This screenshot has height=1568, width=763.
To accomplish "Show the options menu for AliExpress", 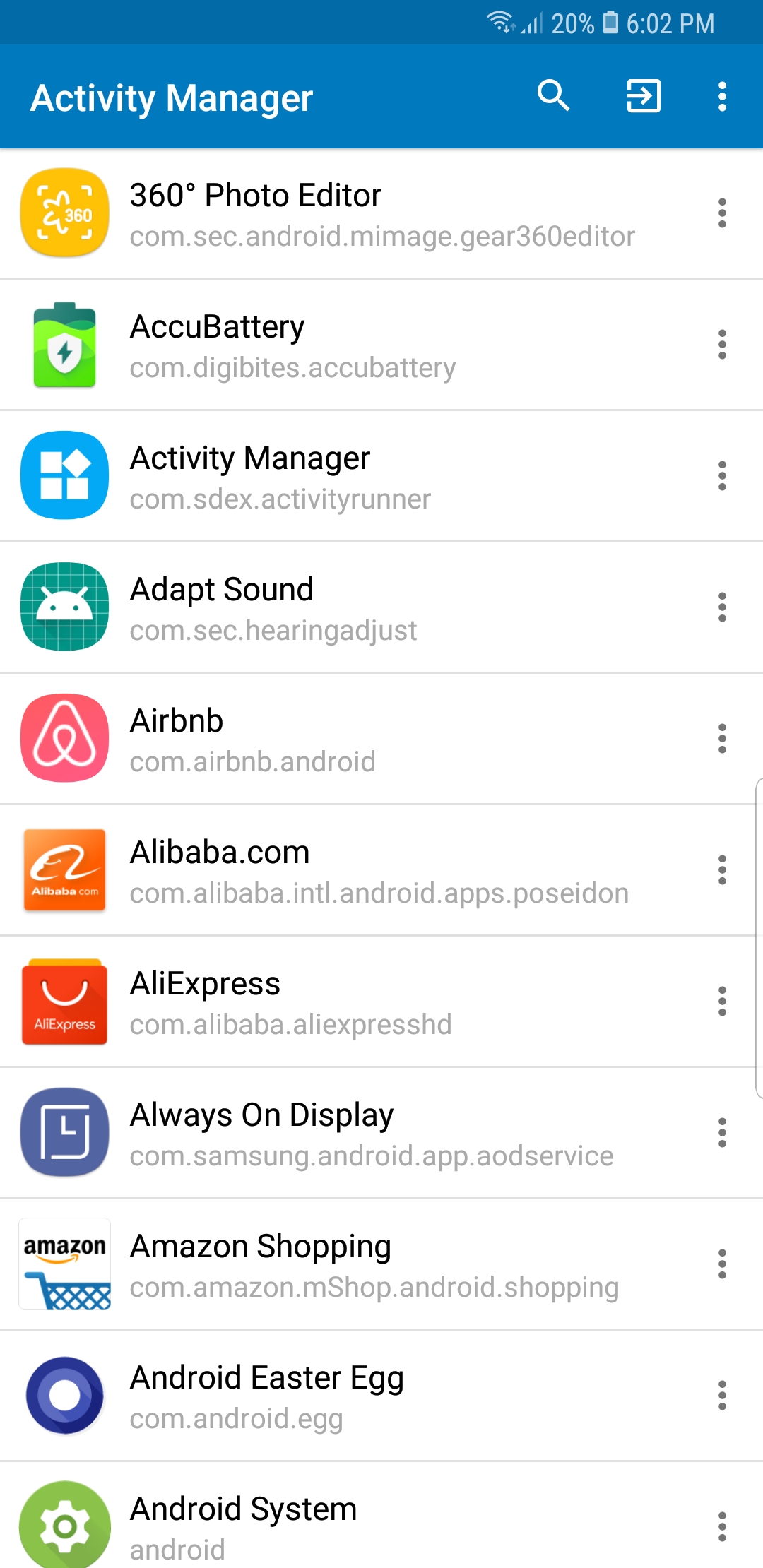I will (722, 1002).
